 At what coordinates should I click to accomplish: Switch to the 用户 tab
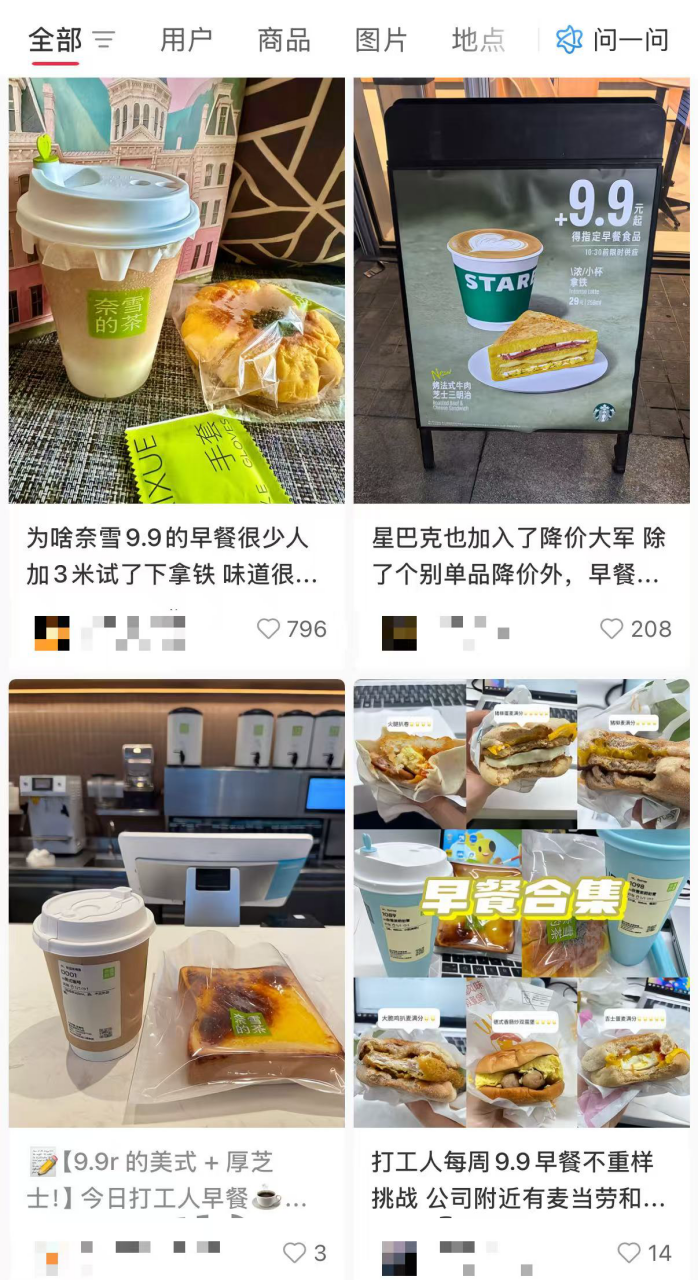pyautogui.click(x=187, y=40)
